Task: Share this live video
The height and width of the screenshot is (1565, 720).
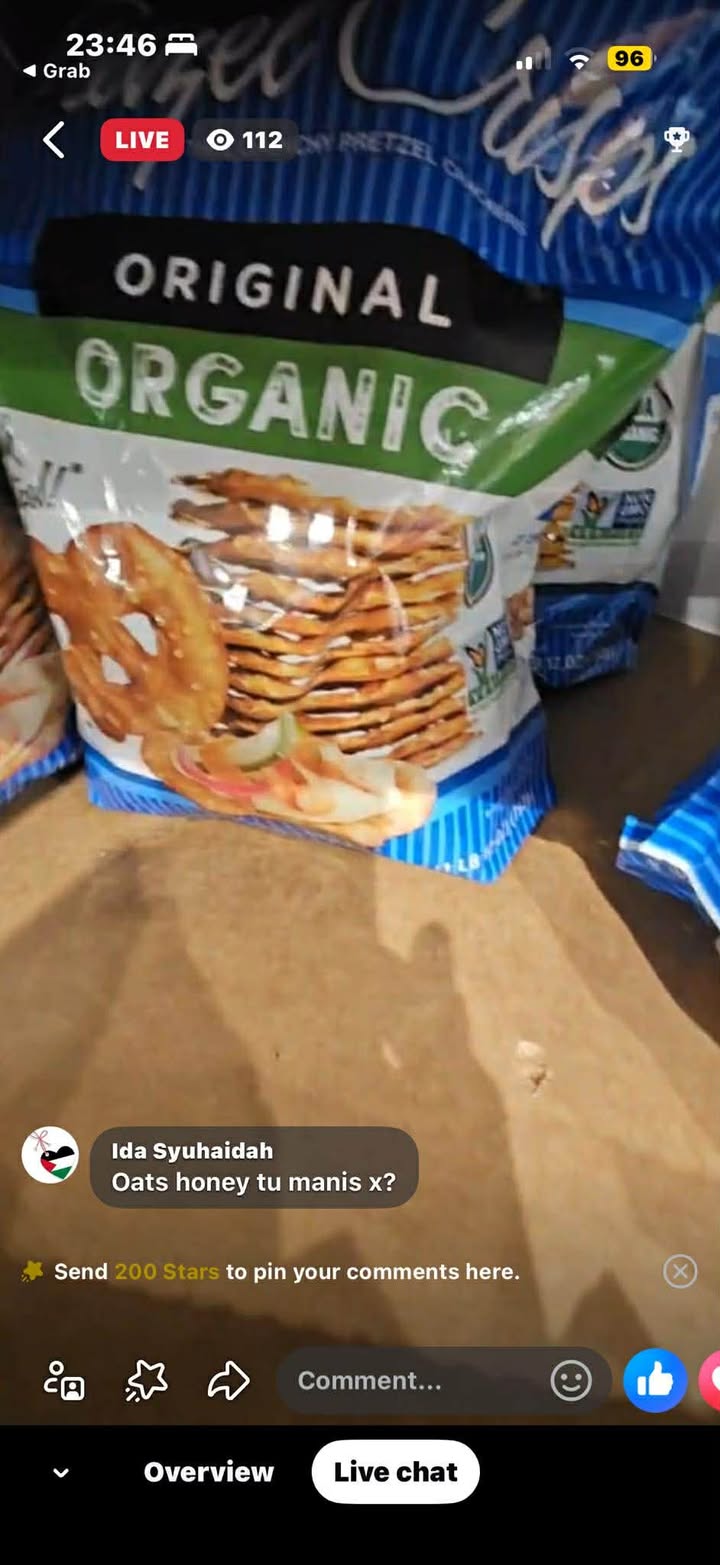Action: [228, 1382]
